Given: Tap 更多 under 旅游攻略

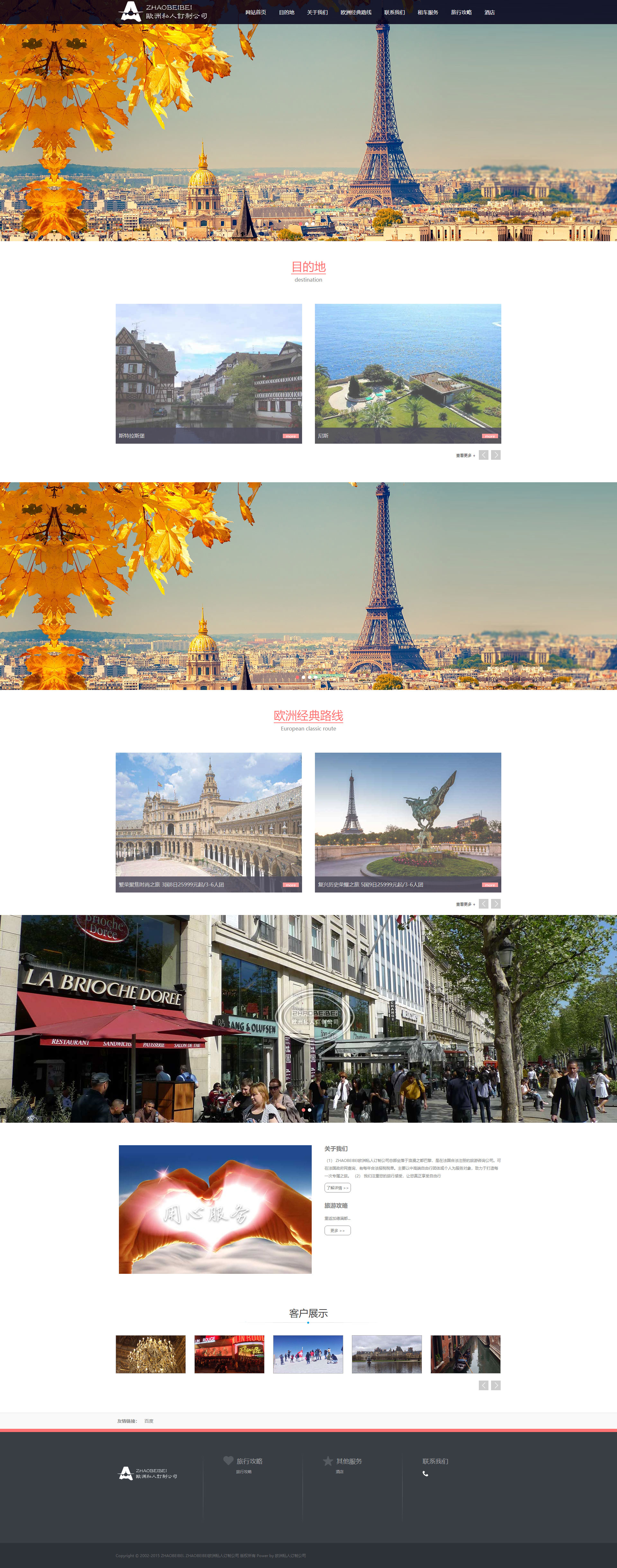Looking at the screenshot, I should [337, 1230].
